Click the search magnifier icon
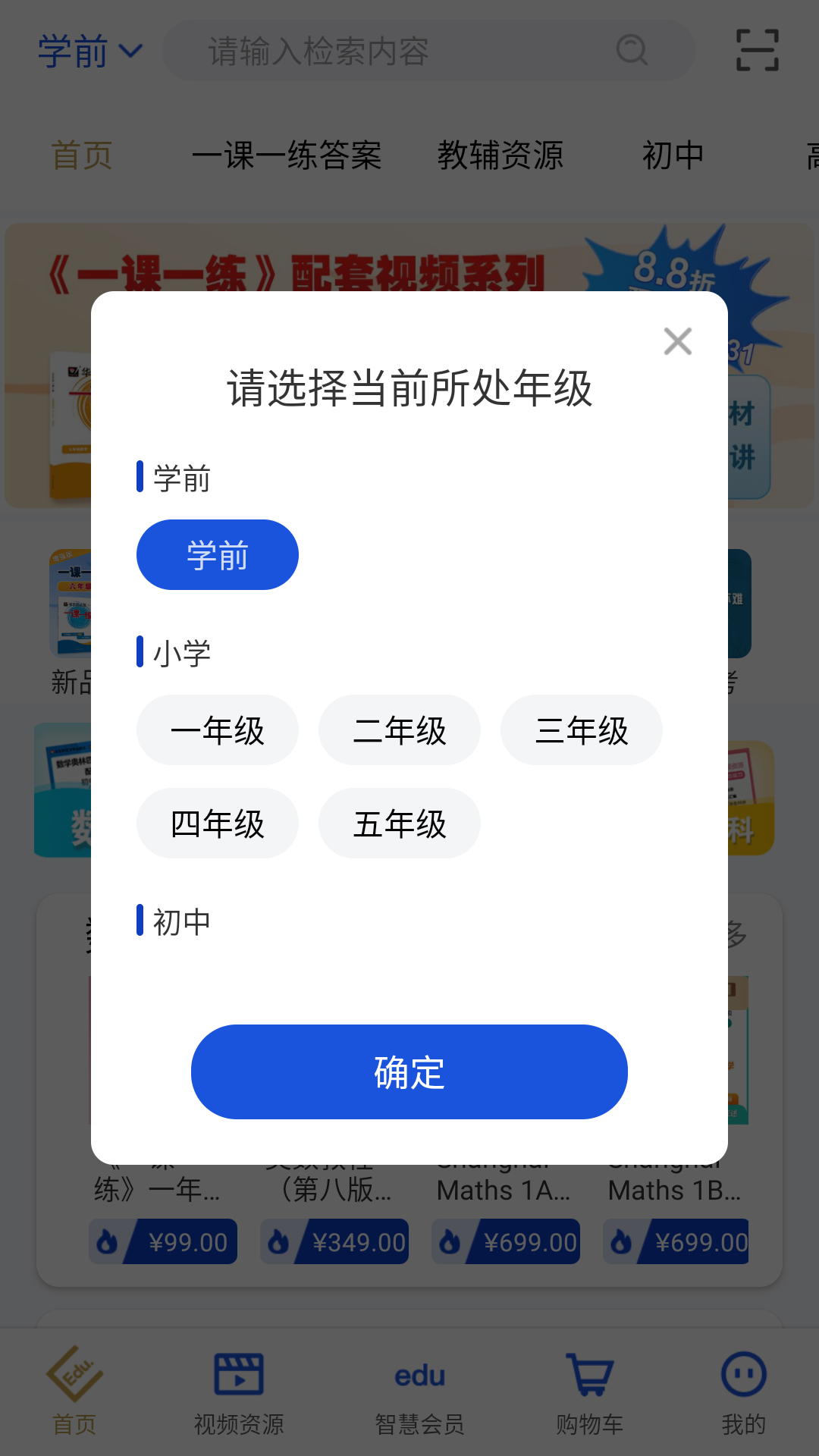819x1456 pixels. pyautogui.click(x=632, y=49)
